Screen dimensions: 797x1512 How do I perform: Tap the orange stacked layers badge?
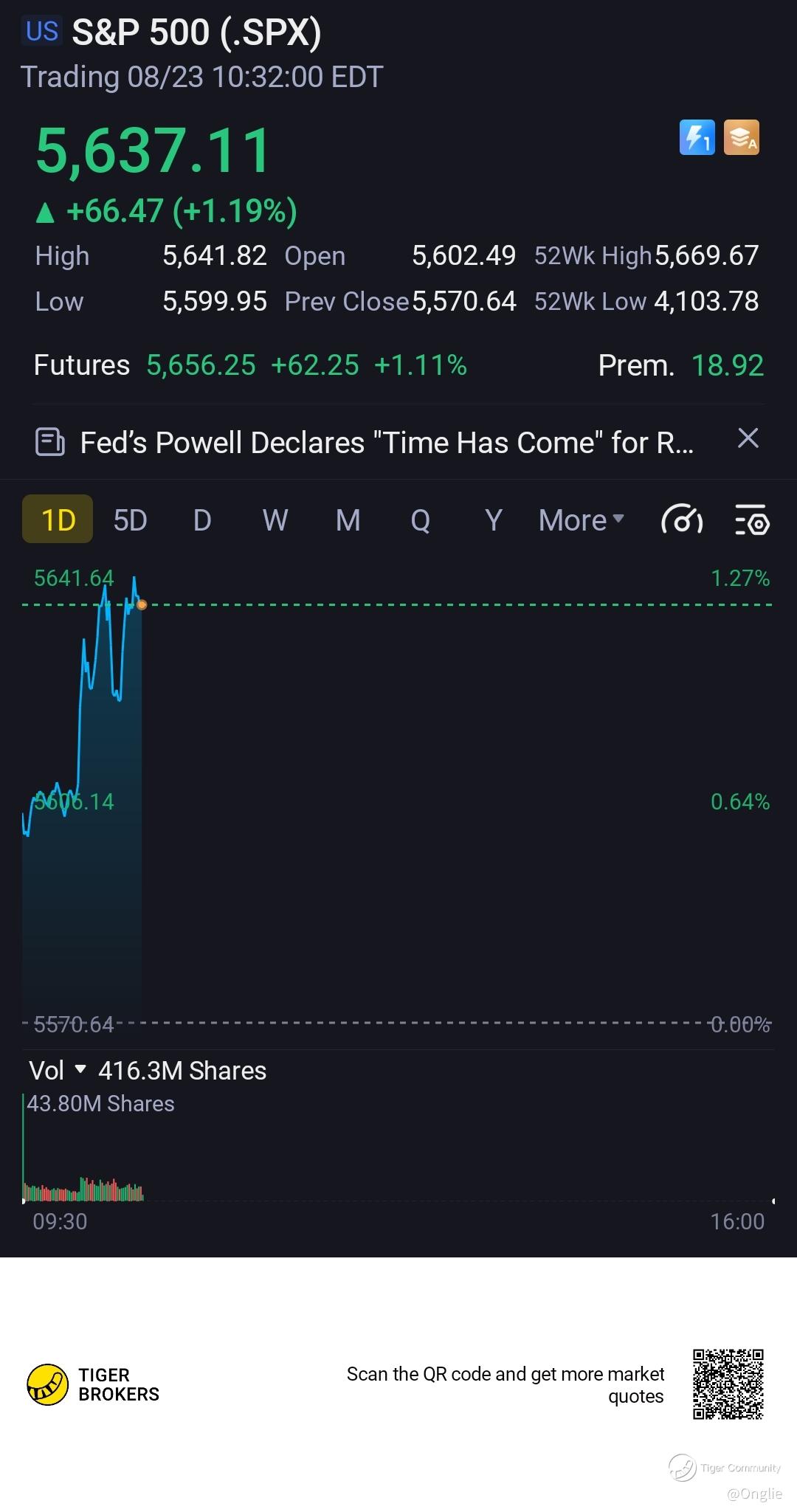741,137
